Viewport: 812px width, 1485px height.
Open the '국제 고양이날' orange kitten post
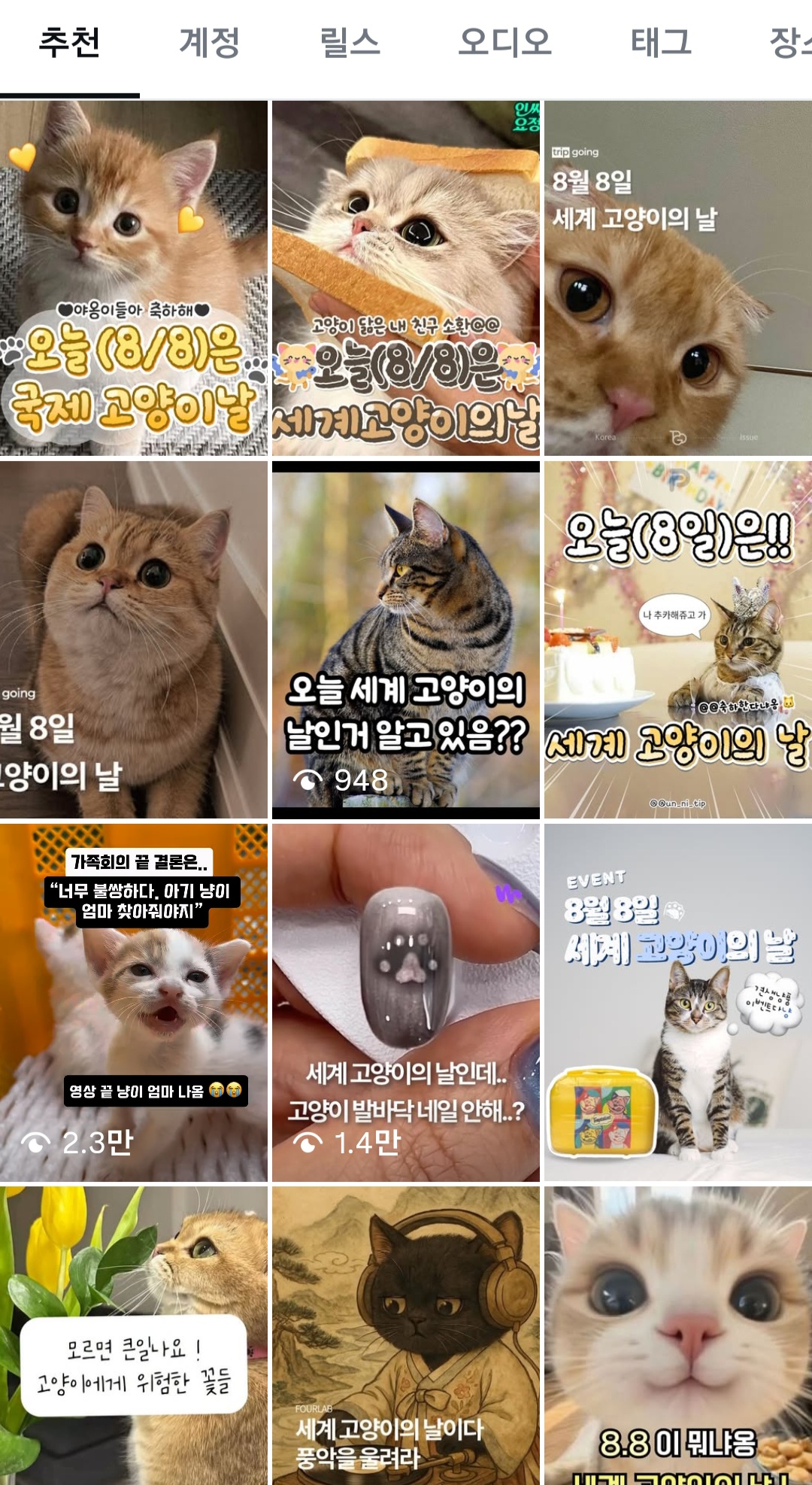[134, 278]
